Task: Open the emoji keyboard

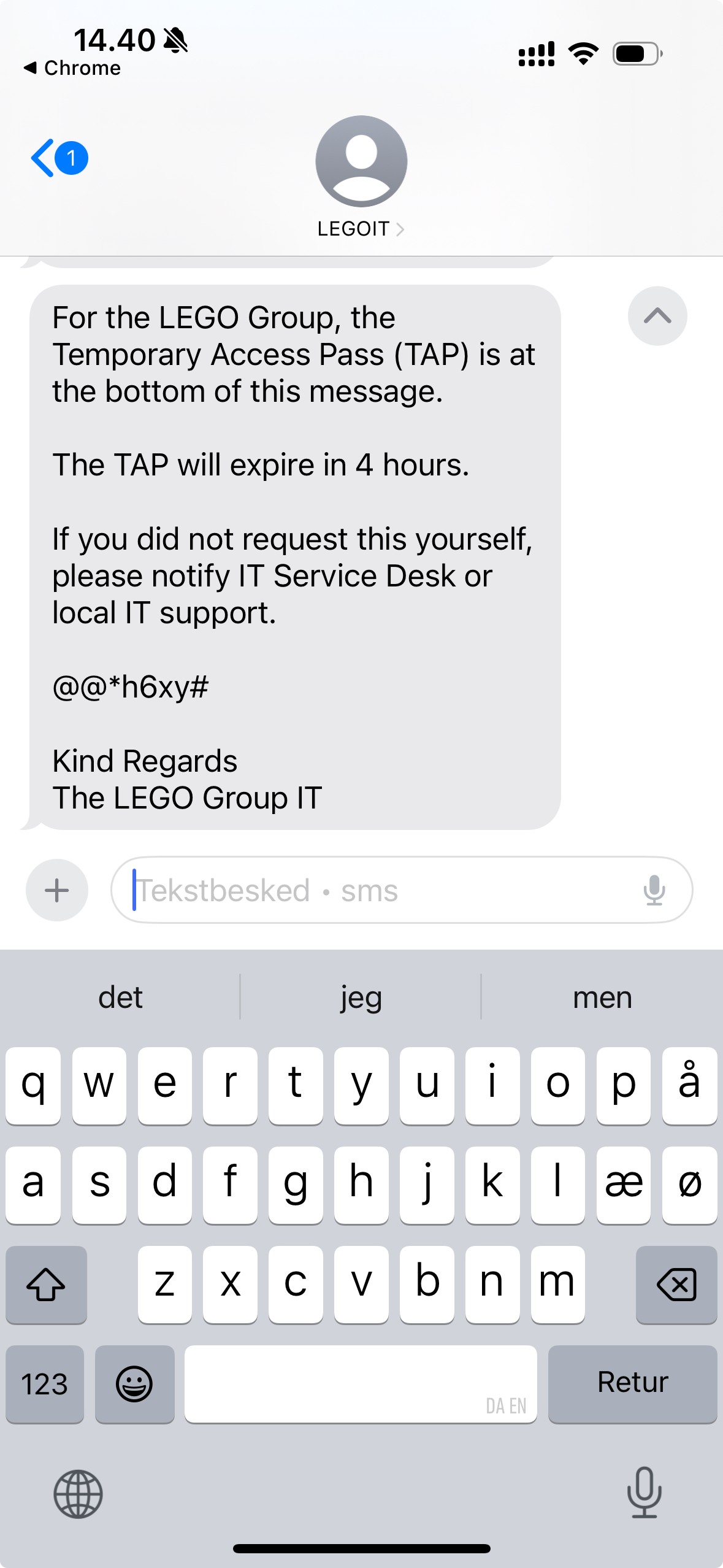Action: [134, 1384]
